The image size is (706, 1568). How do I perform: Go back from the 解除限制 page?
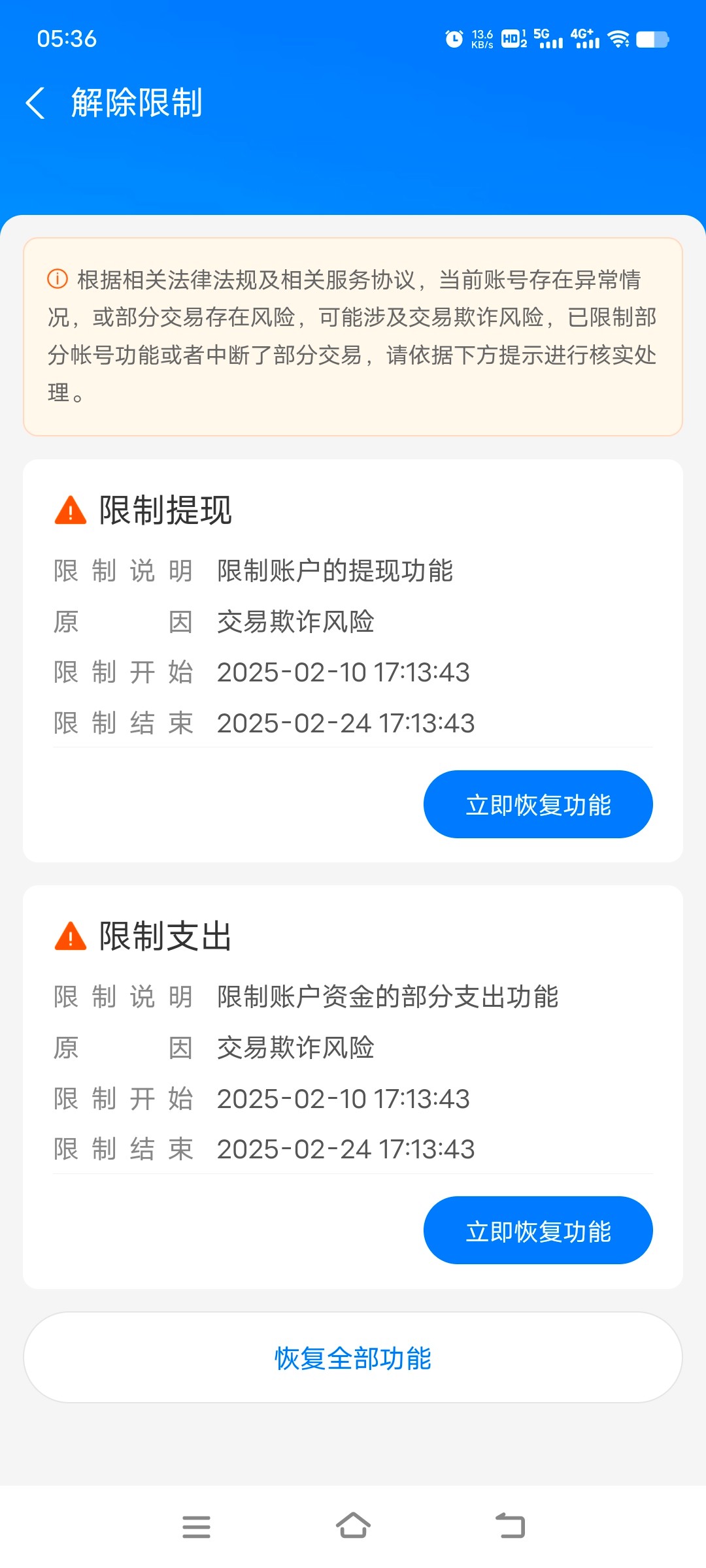(x=36, y=103)
